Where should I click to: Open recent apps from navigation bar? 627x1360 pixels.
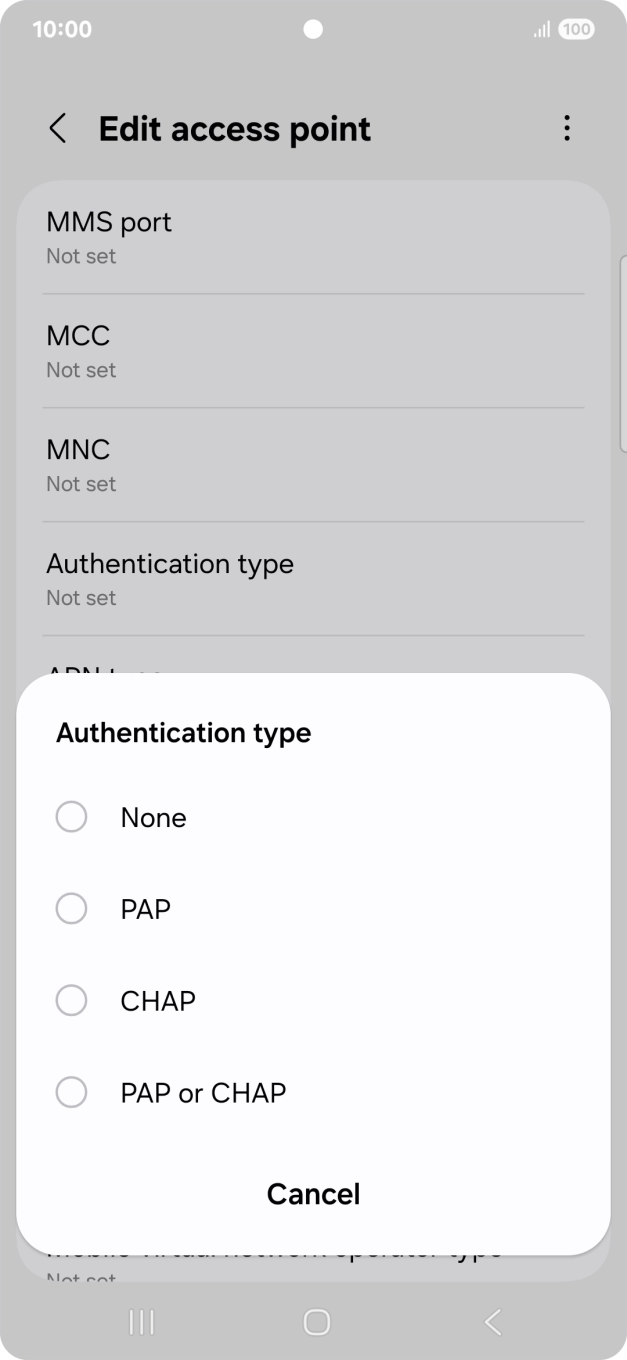(x=142, y=1322)
